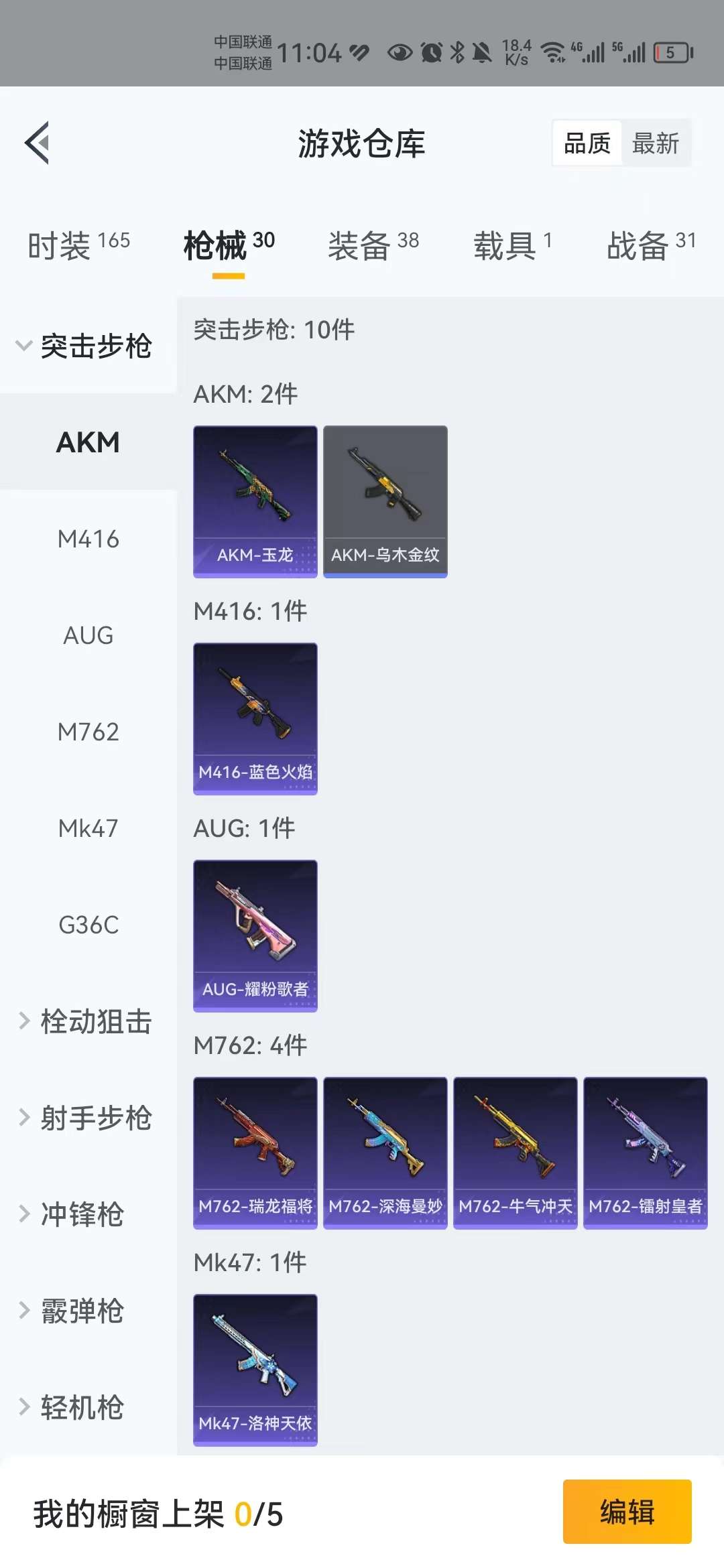
Task: Switch to the 载具 tab
Action: 512,245
